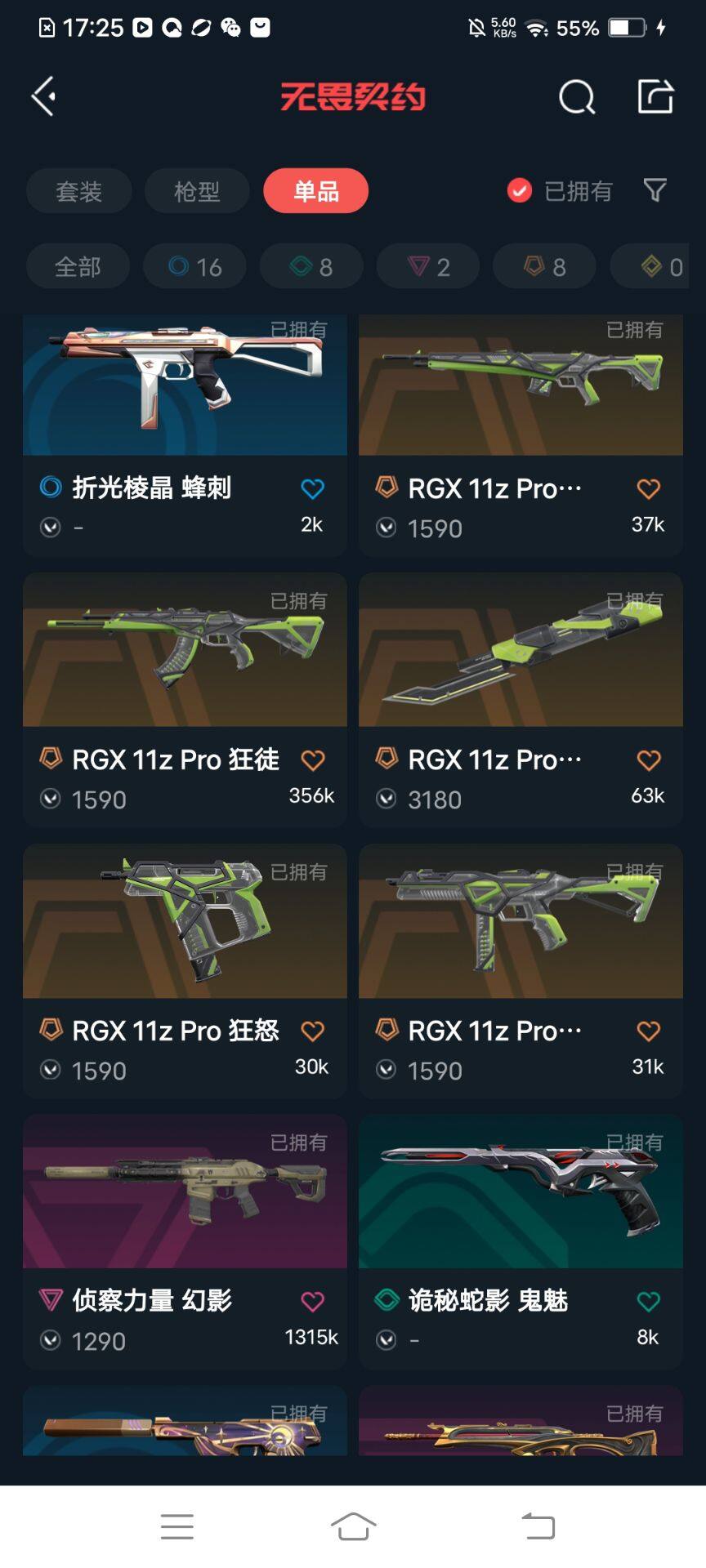Filter by purple tier chip showing 2
This screenshot has width=706, height=1568.
pos(427,266)
